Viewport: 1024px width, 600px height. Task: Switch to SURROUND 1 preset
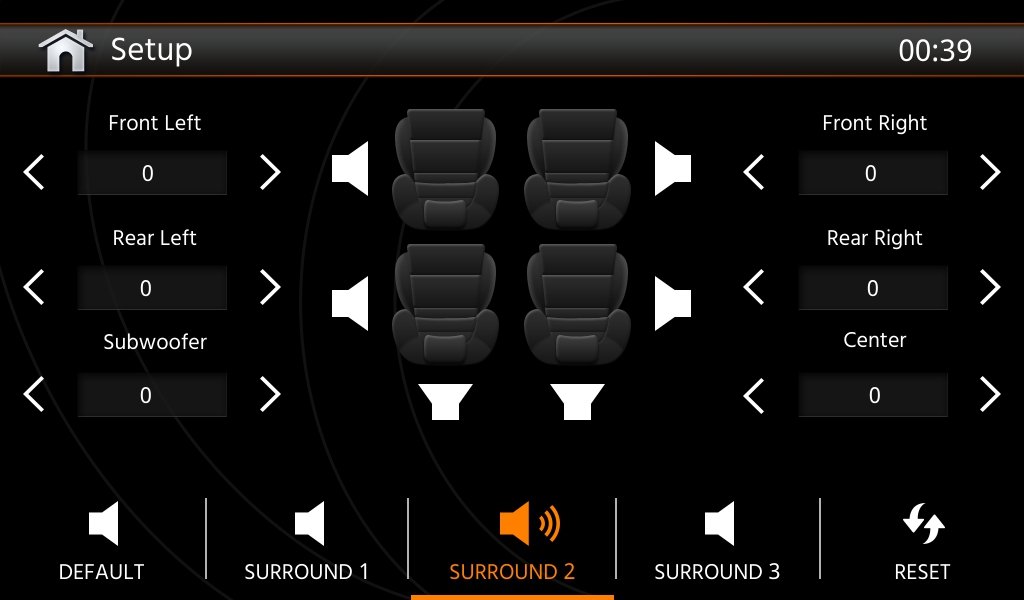[x=307, y=542]
